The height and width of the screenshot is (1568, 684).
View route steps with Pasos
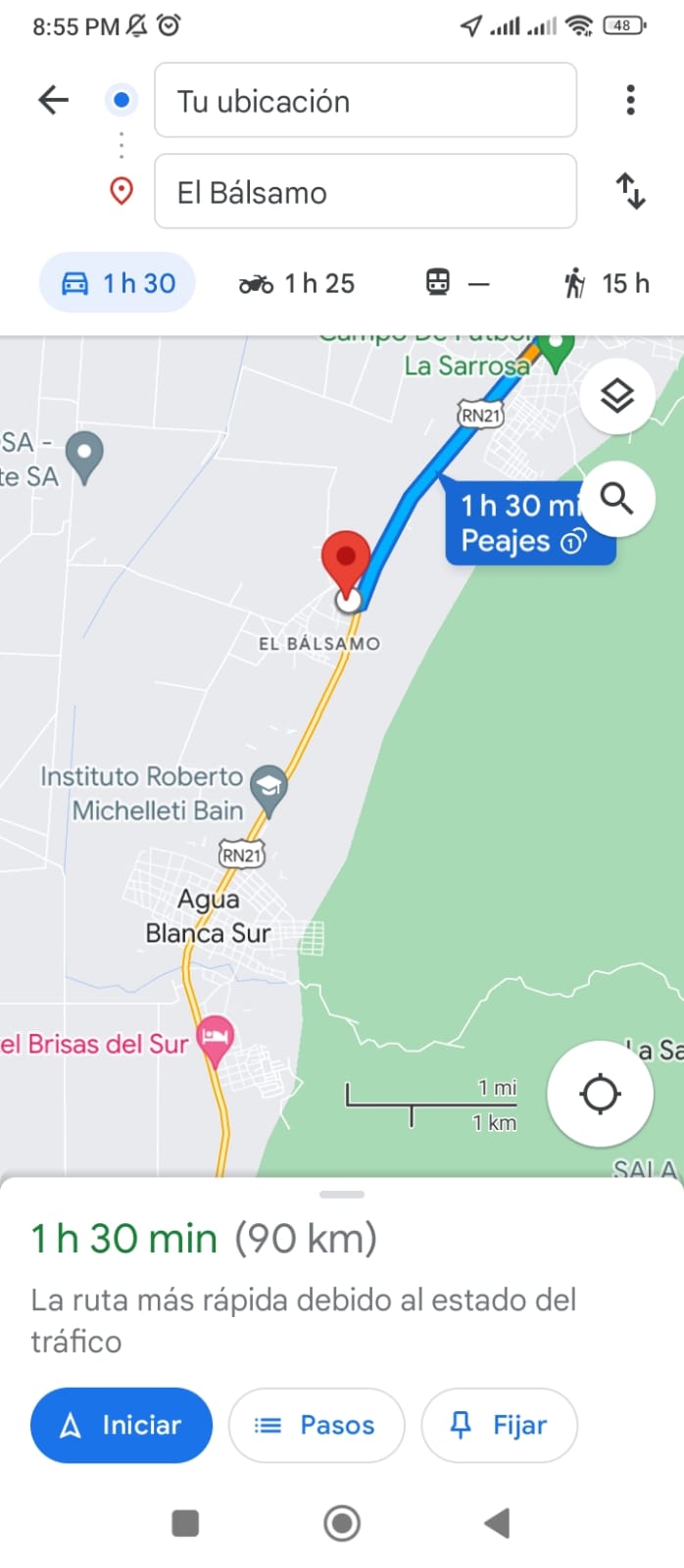316,1425
